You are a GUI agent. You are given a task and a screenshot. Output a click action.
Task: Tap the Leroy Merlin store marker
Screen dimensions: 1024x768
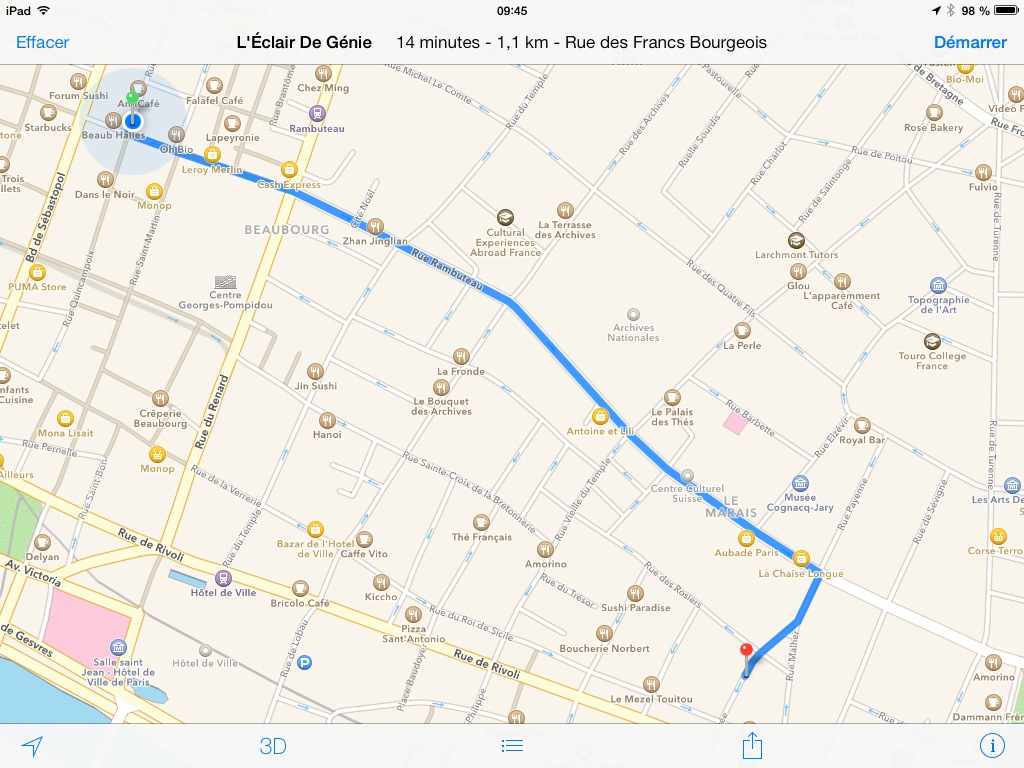tap(212, 155)
